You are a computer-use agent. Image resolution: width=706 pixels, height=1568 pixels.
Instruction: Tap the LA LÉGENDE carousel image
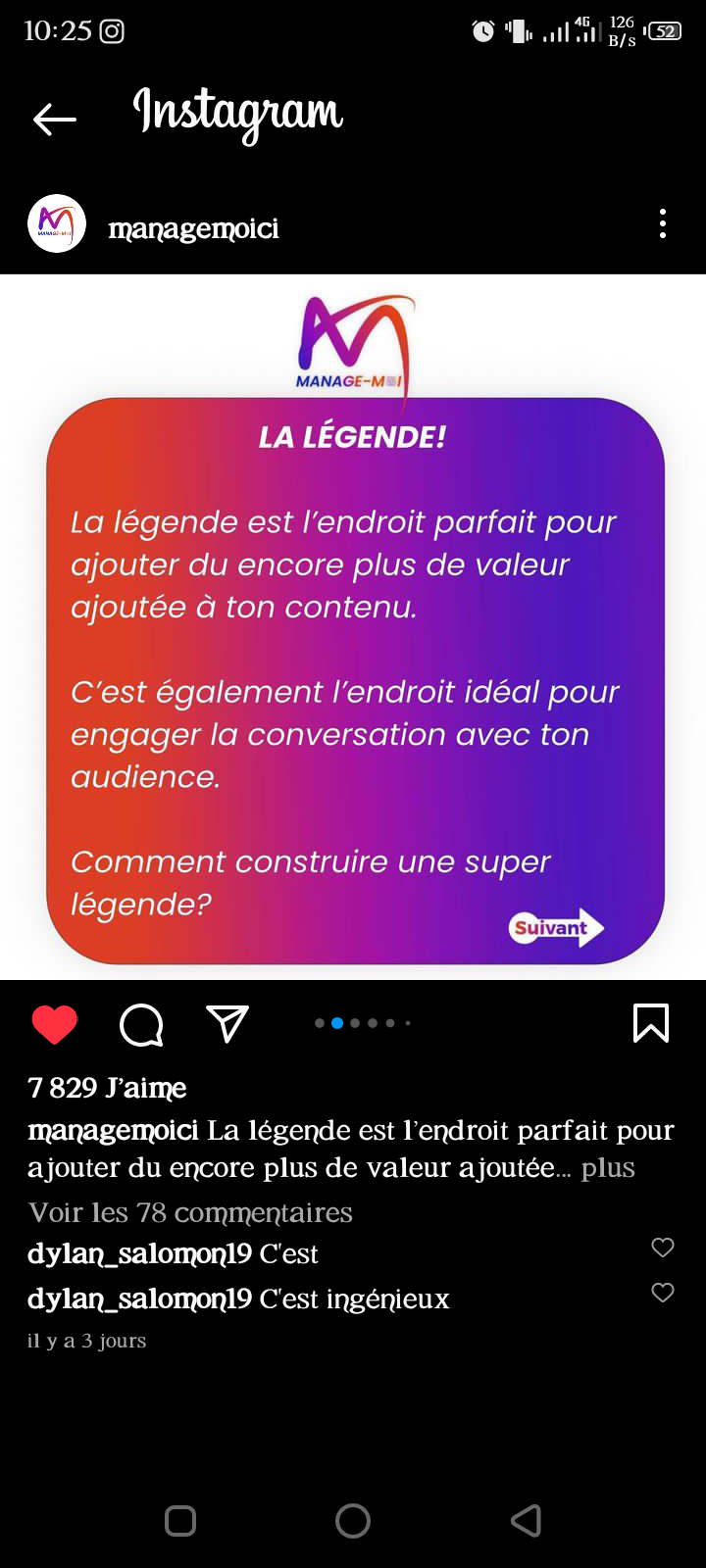tap(353, 627)
